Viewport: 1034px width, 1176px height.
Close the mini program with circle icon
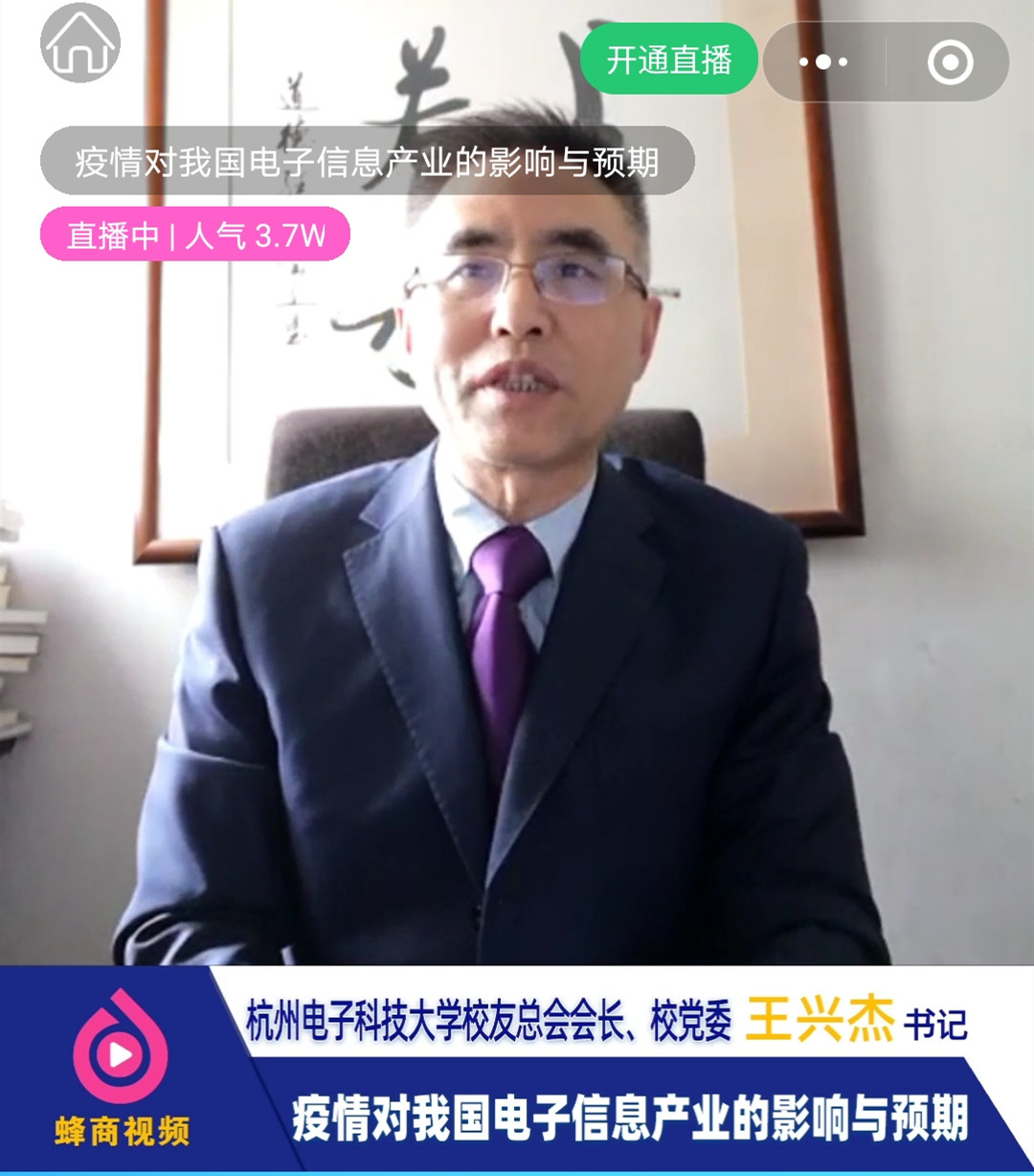coord(950,62)
